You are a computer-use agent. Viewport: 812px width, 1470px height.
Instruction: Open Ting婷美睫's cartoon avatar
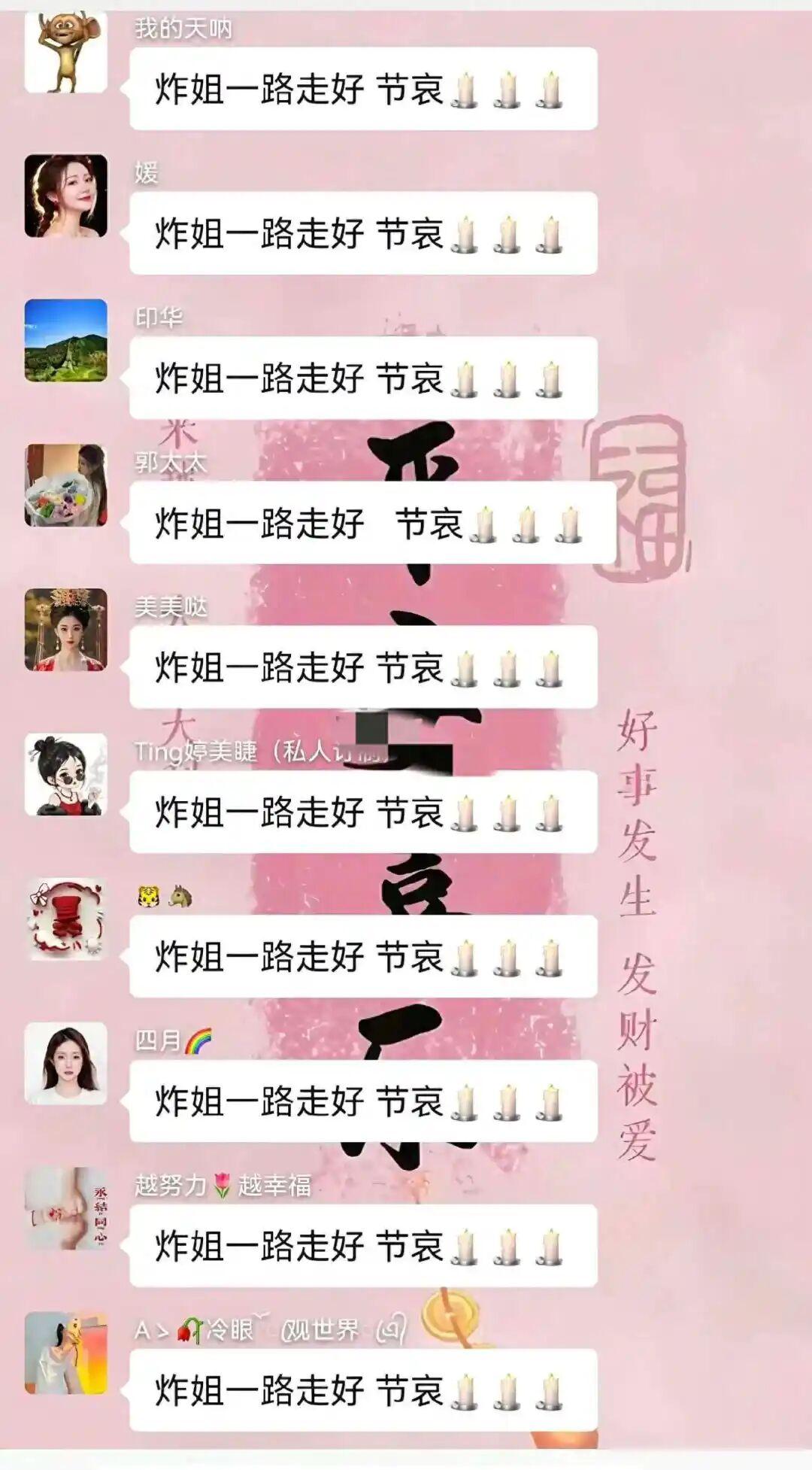pyautogui.click(x=66, y=775)
